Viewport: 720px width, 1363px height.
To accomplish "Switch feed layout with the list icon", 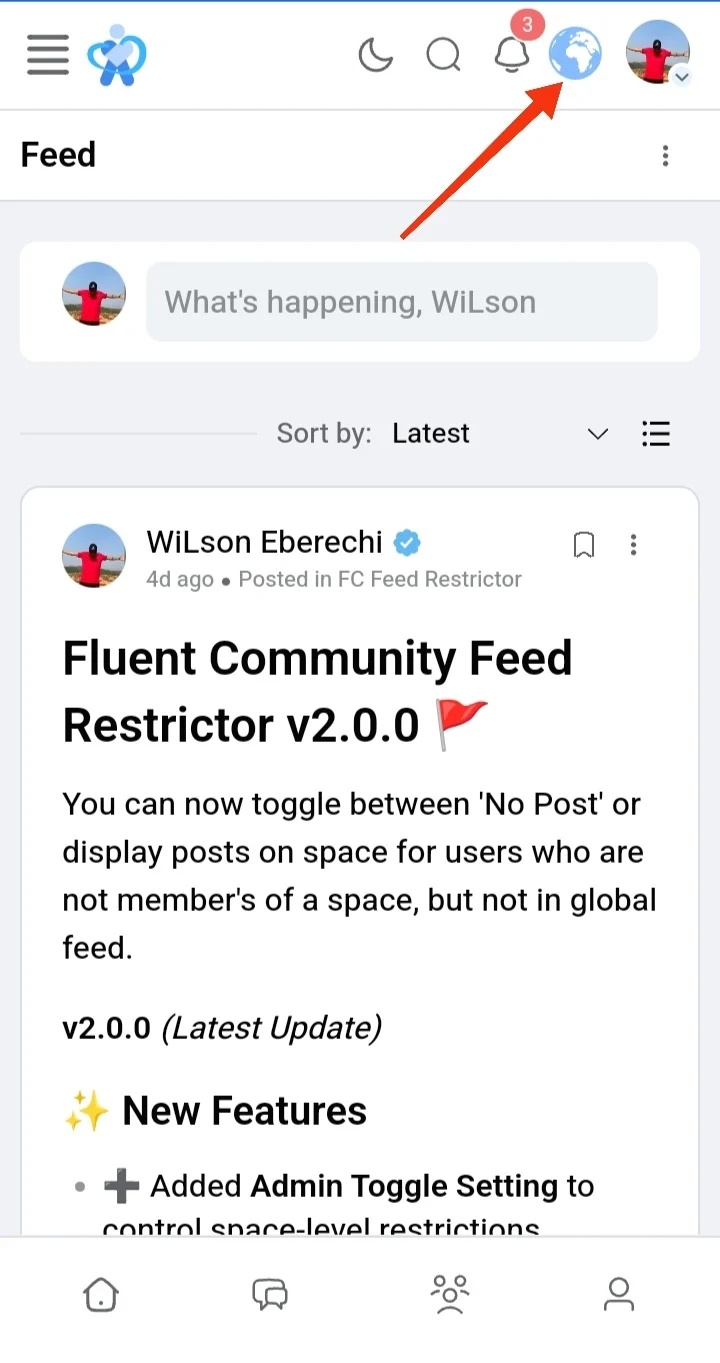I will point(656,433).
